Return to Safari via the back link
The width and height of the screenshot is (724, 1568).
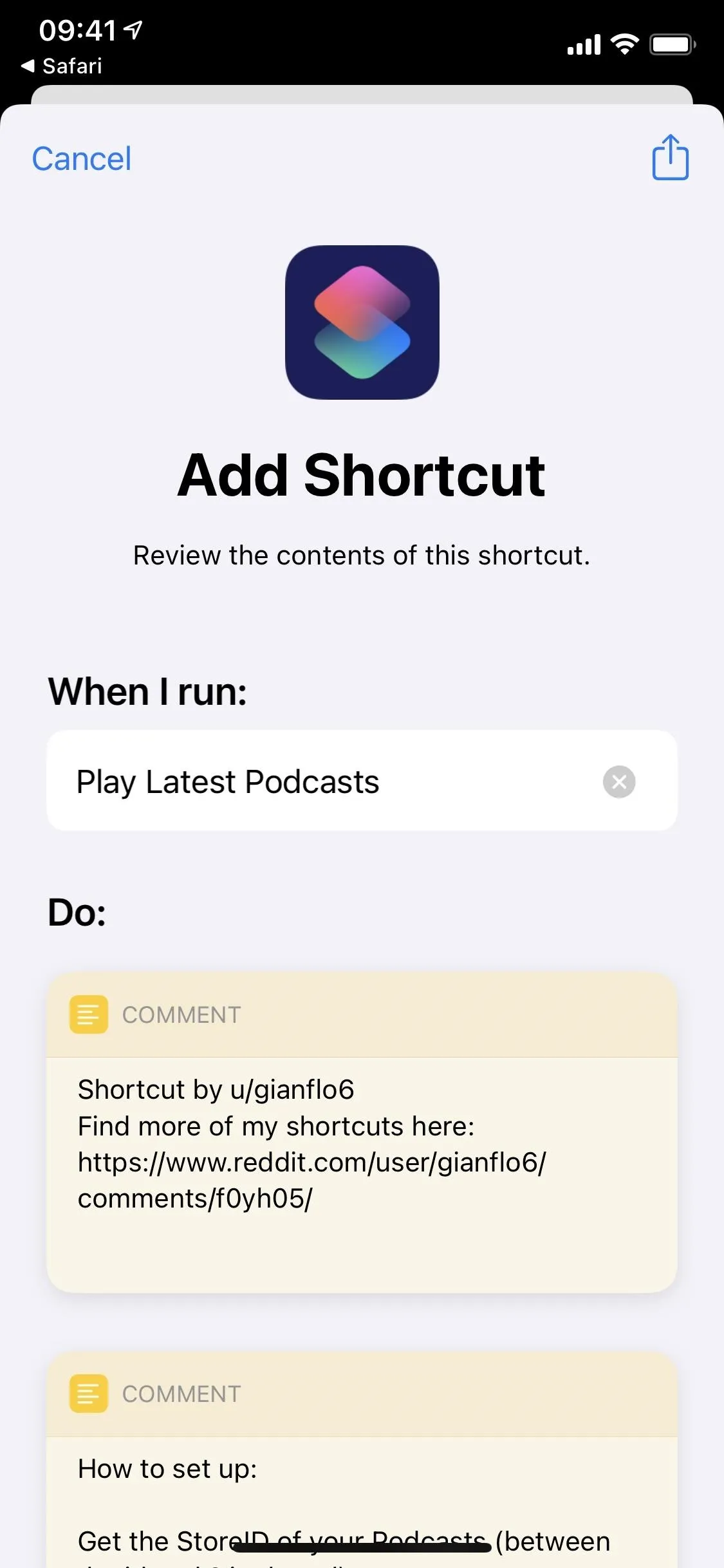tap(62, 66)
